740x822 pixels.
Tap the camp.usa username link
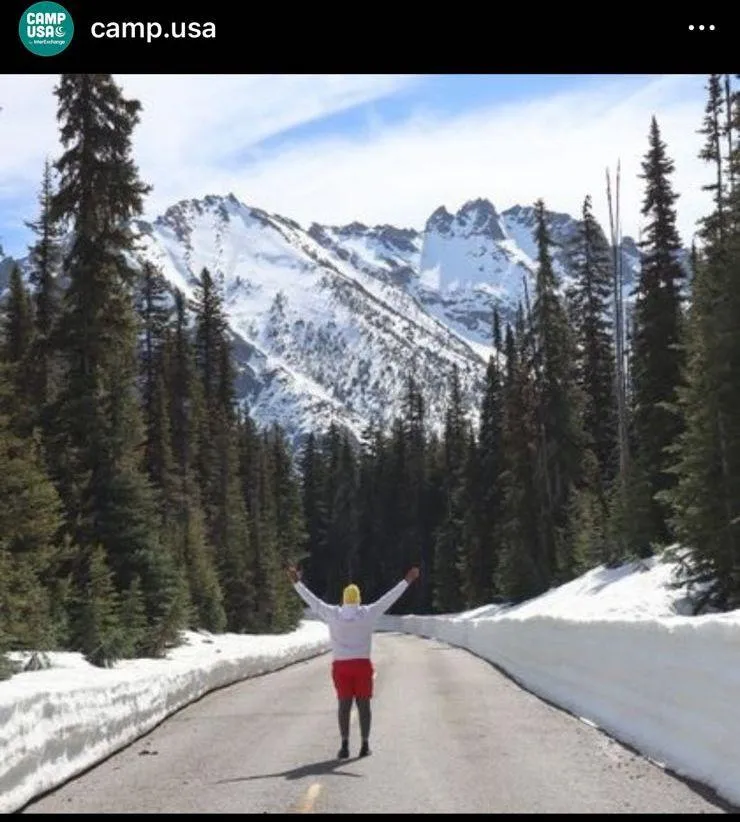(x=153, y=29)
